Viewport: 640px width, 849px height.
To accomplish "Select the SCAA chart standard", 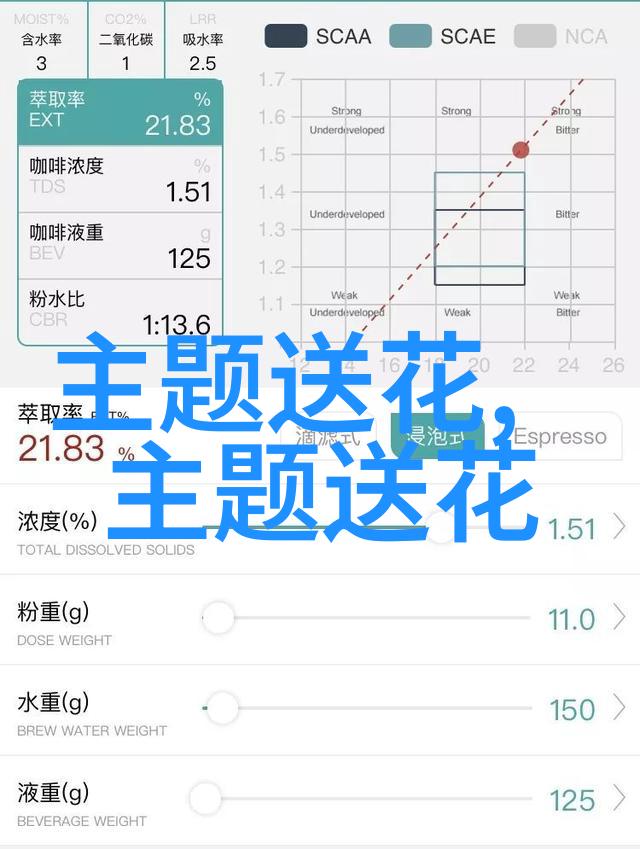I will pyautogui.click(x=318, y=37).
